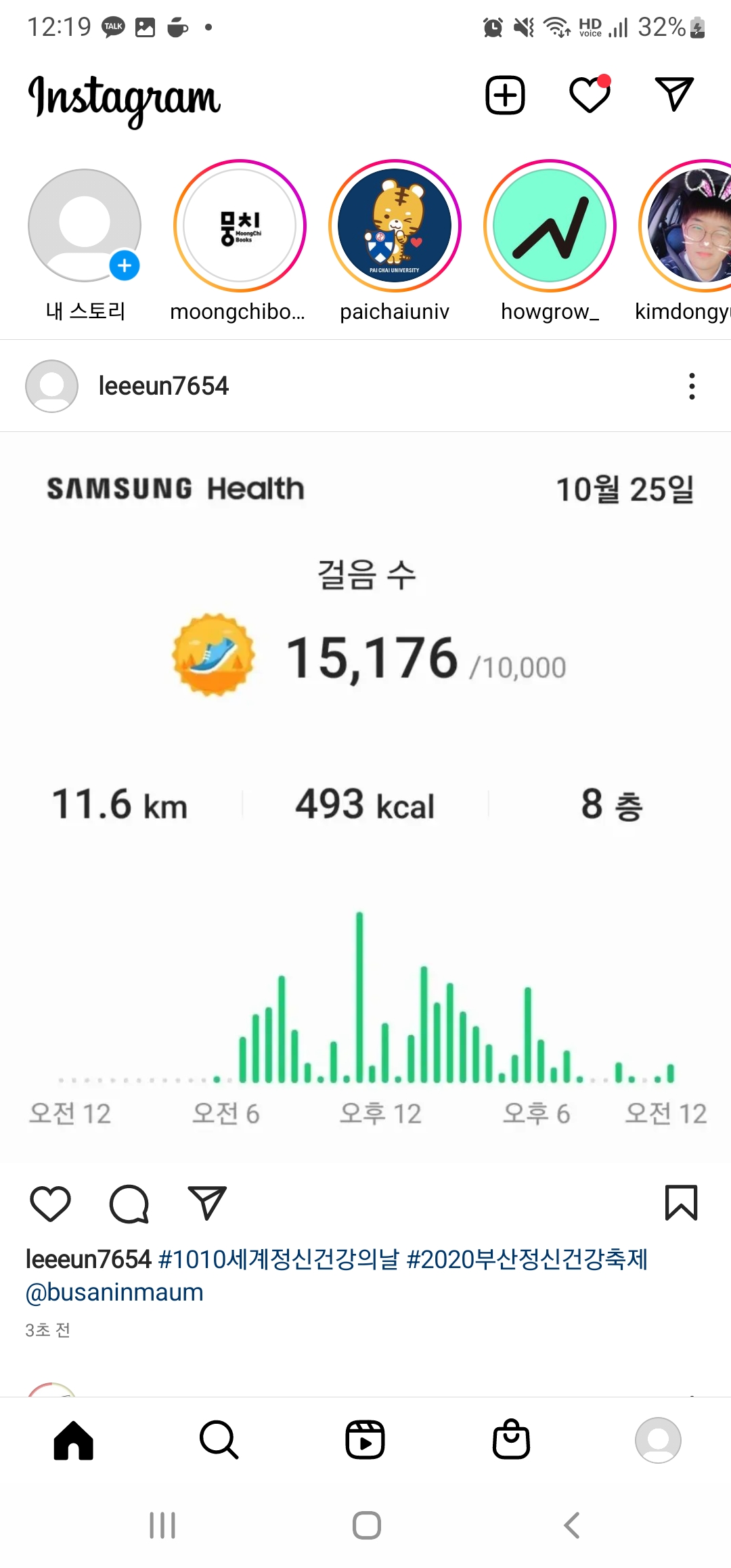
Task: Comment on leeeun7654's post
Action: 129,1204
